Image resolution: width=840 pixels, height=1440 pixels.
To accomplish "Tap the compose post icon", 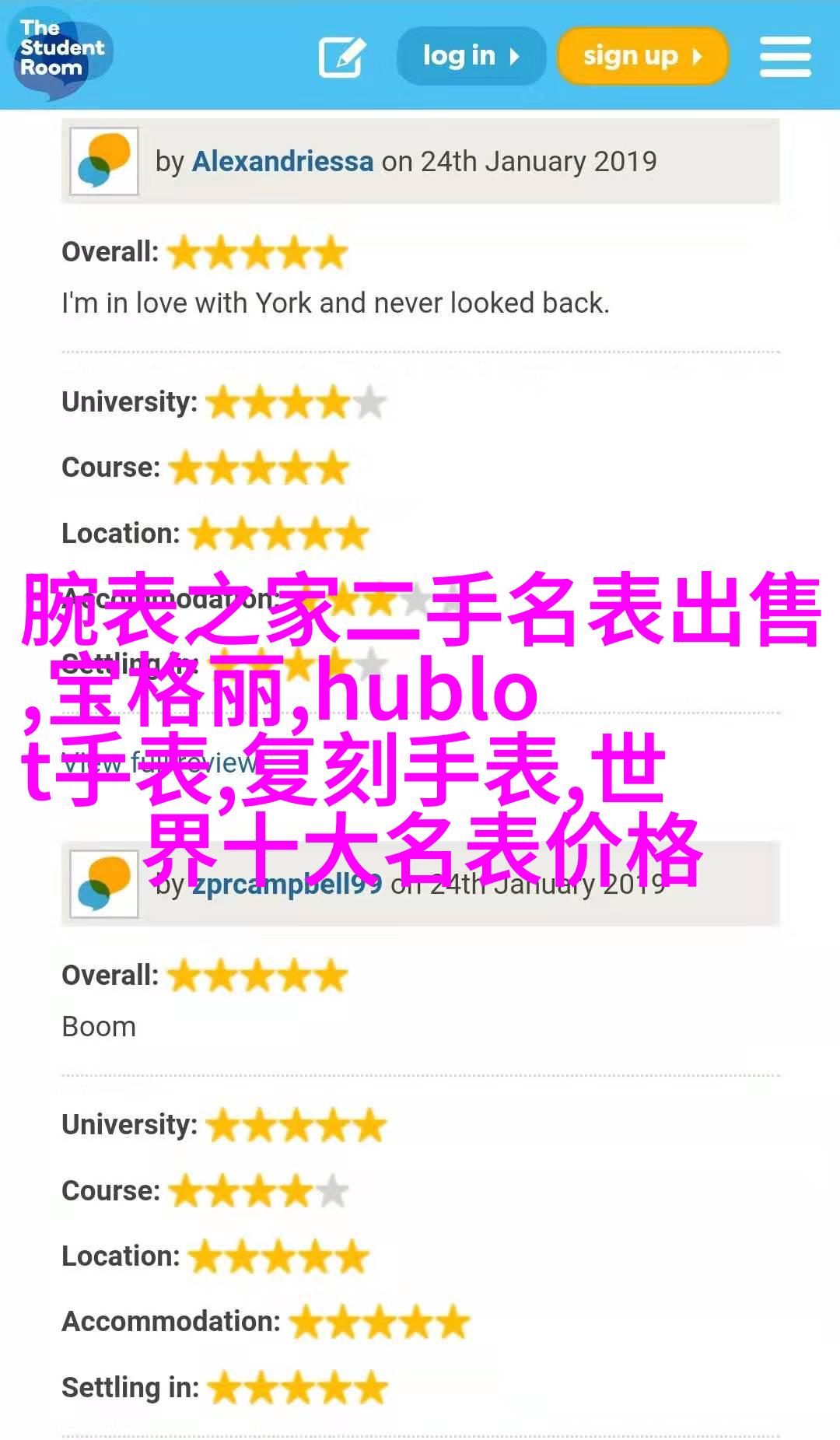I will tap(342, 57).
